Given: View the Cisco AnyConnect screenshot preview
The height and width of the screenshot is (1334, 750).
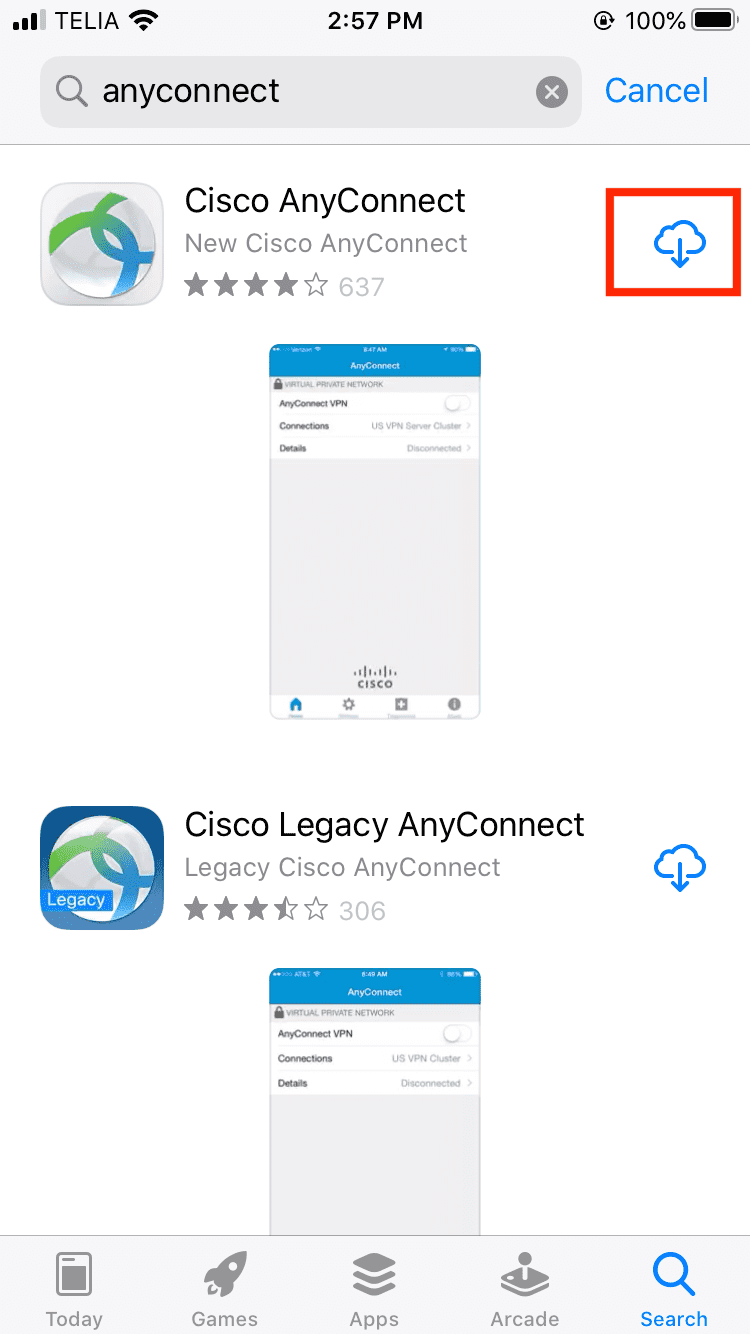Looking at the screenshot, I should [x=375, y=532].
